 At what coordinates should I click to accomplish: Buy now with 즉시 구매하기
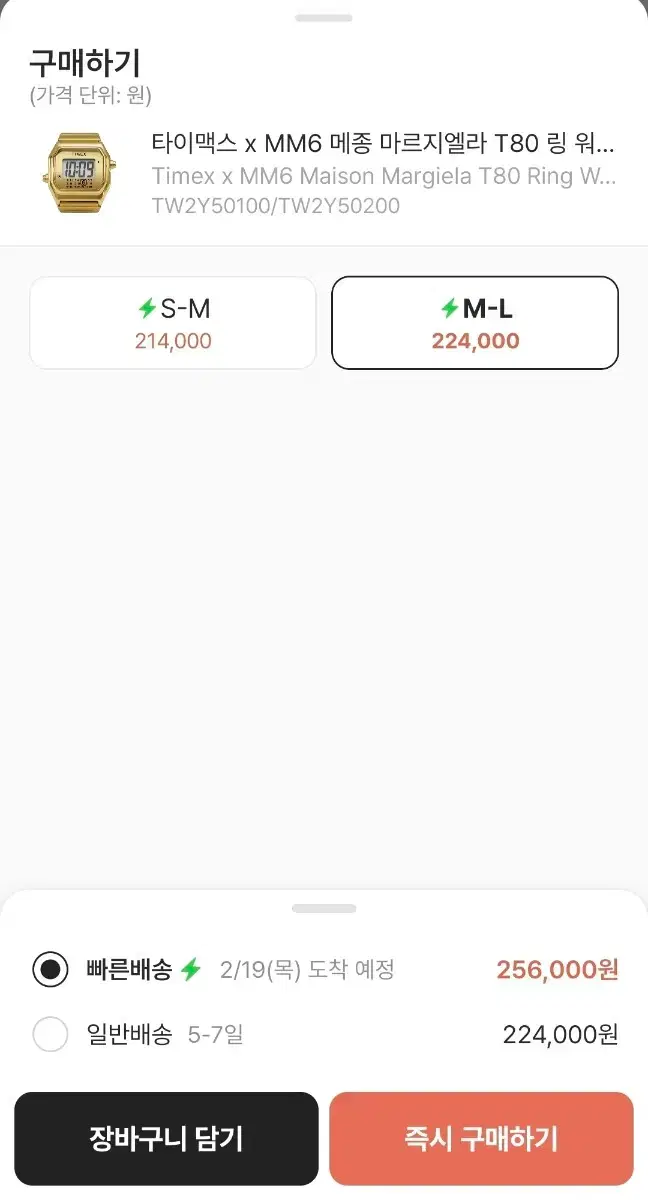pyautogui.click(x=481, y=1138)
